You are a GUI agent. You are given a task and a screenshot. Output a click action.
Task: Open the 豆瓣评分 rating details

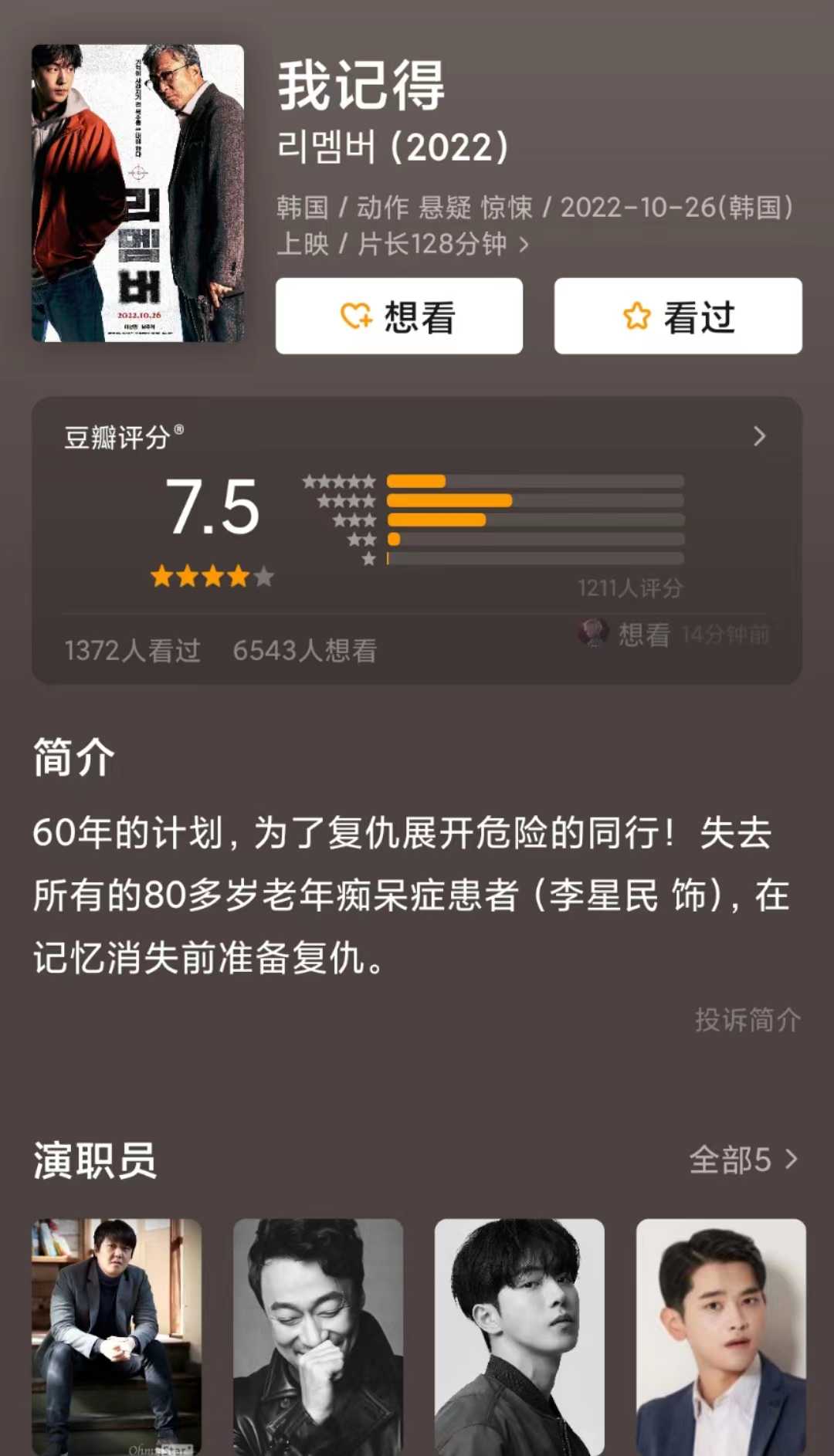pyautogui.click(x=759, y=437)
